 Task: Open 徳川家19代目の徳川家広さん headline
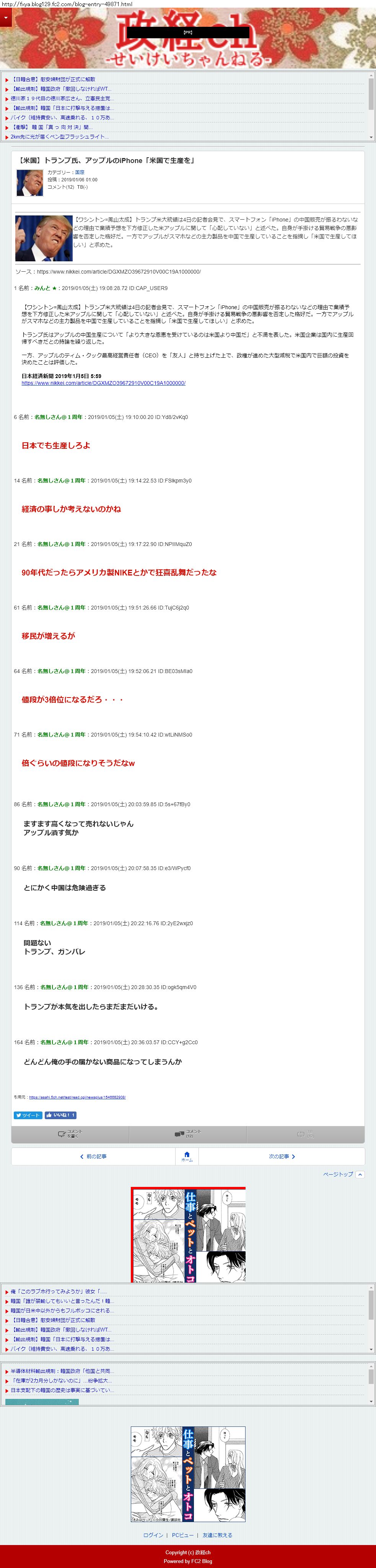pos(62,98)
